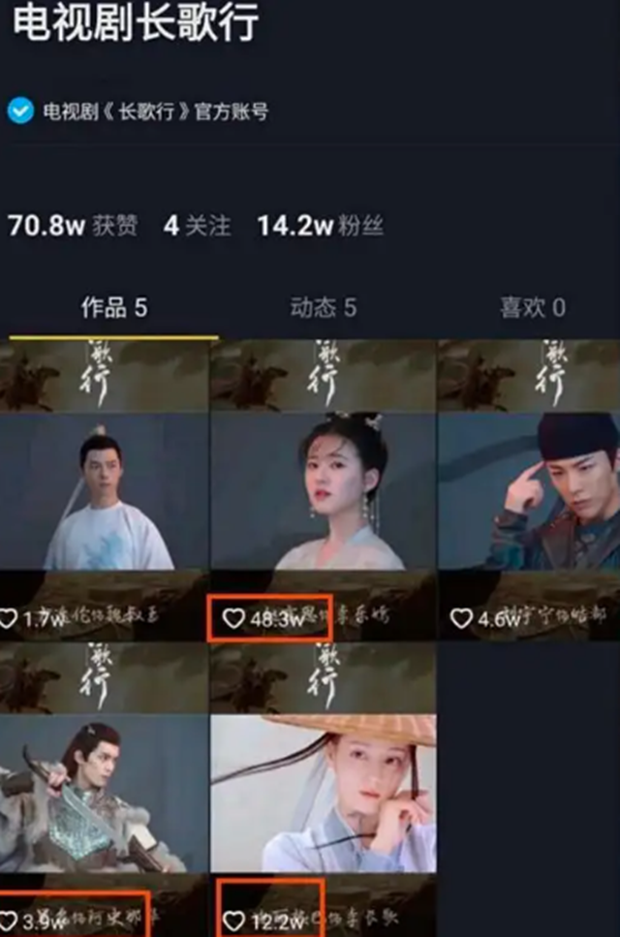Open the straw-hat video with 12.2w likes

323,790
